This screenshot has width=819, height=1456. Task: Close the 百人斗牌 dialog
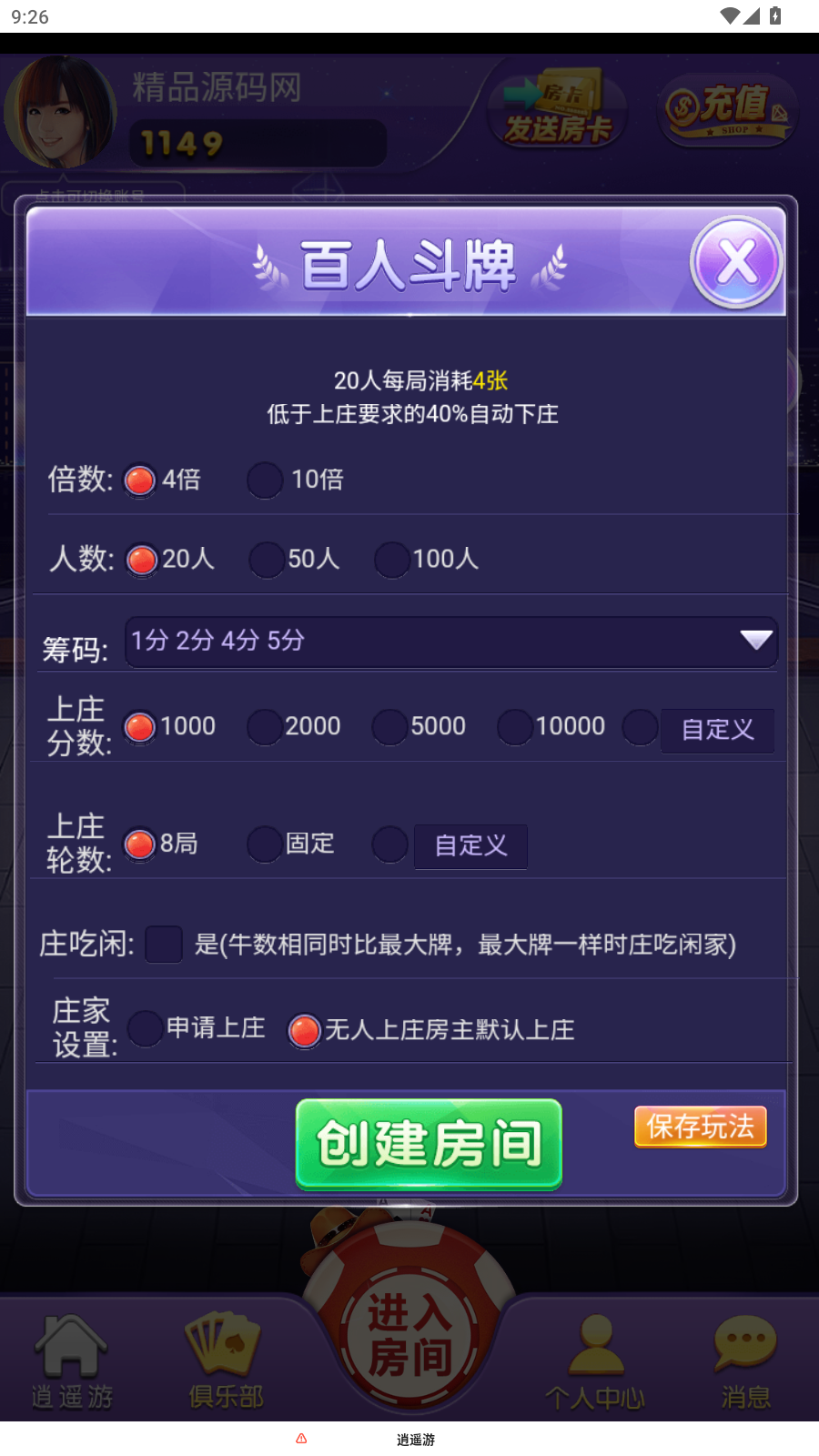tap(736, 263)
